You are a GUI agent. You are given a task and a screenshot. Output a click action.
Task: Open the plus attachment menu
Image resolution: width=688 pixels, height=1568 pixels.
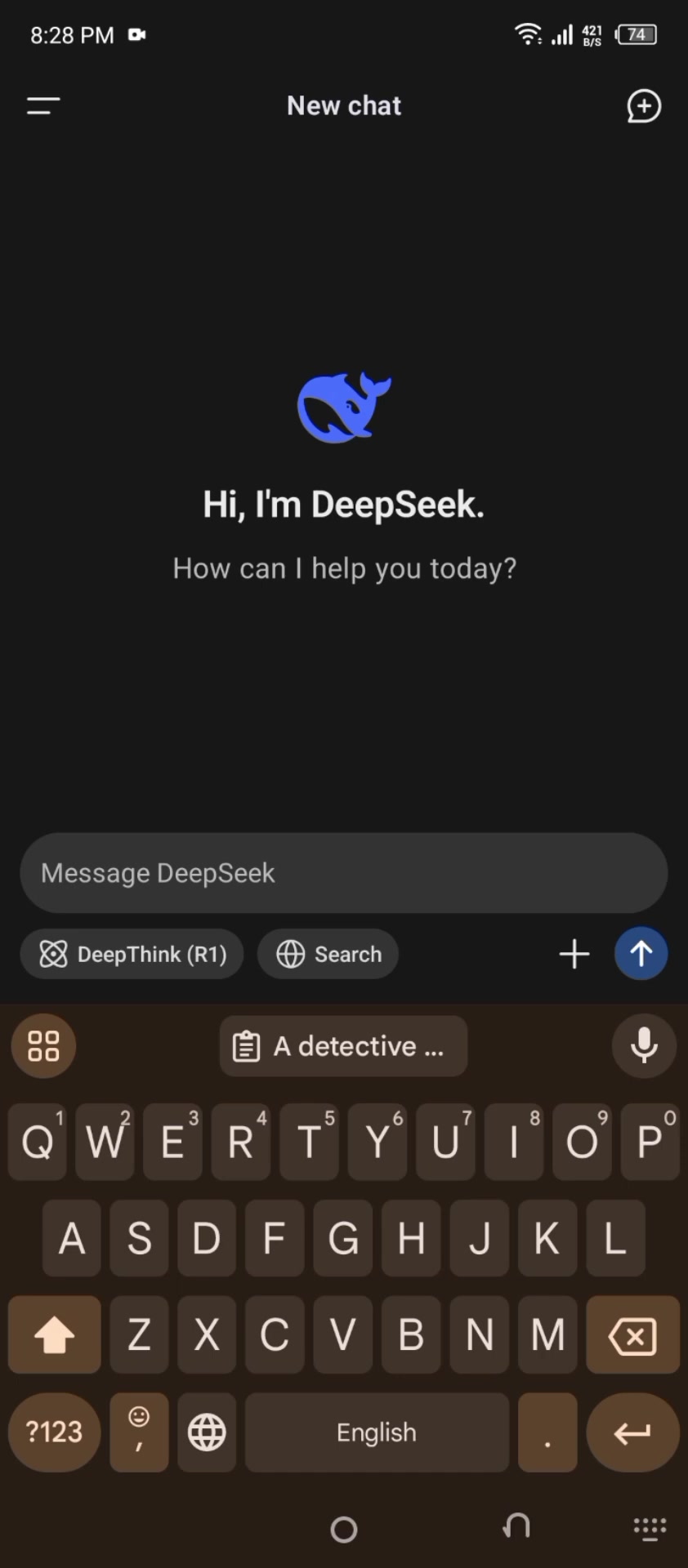pos(574,953)
